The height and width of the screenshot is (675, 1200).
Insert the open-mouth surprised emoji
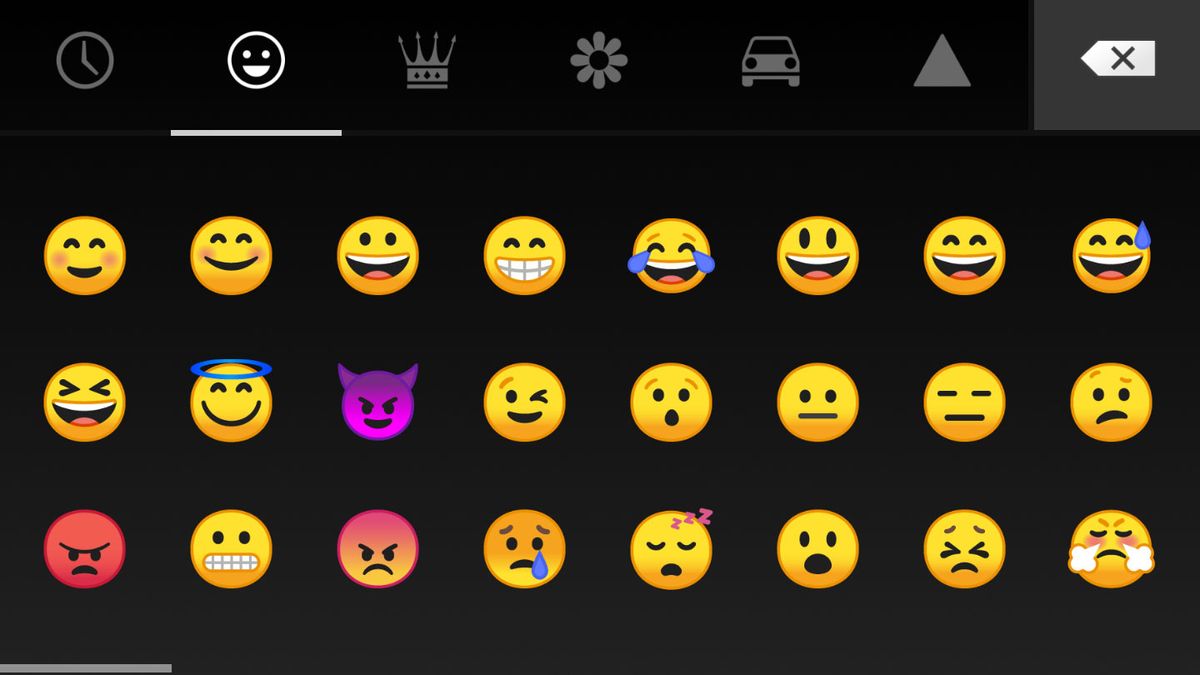[x=818, y=548]
